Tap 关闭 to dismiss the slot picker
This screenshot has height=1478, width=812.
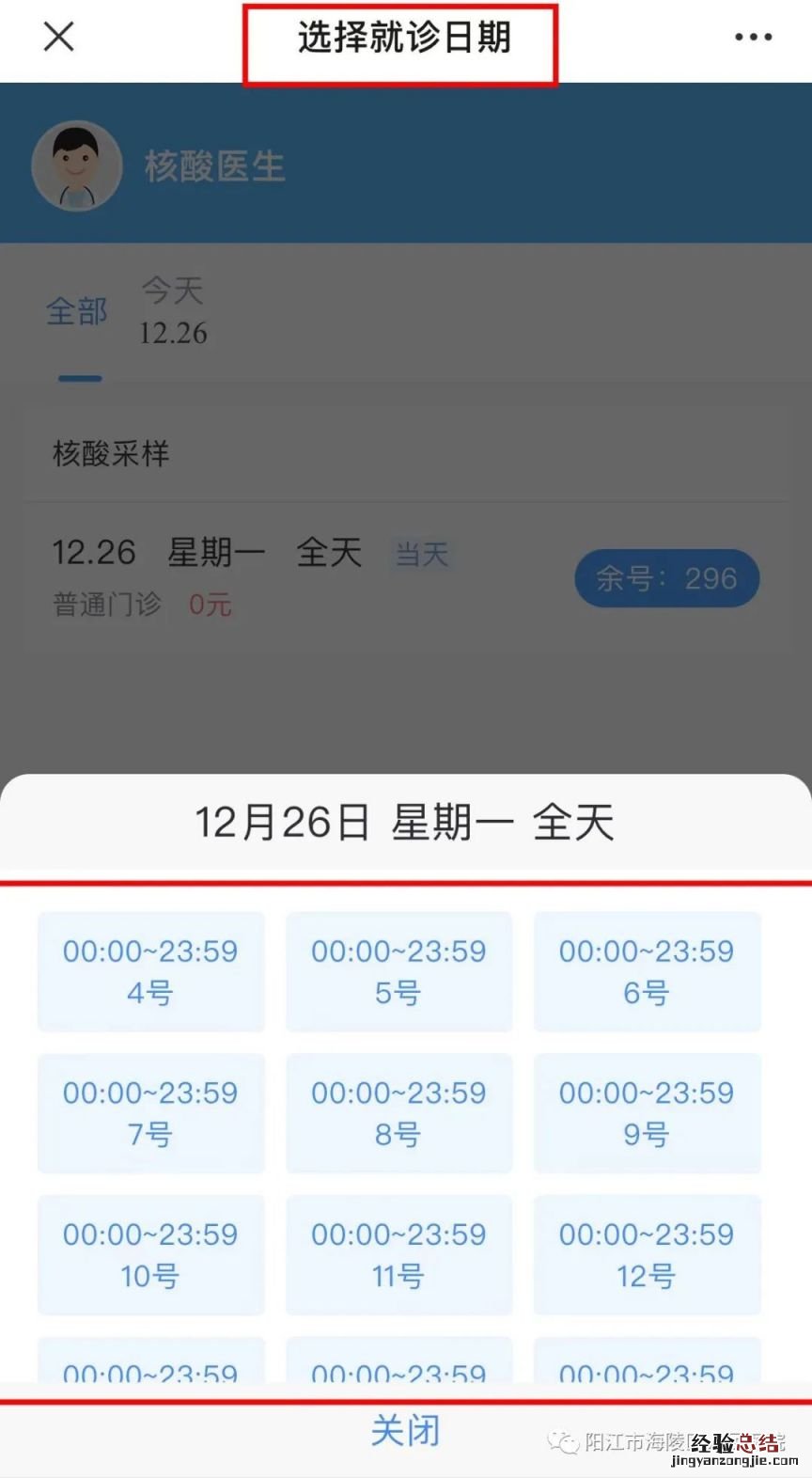405,1430
